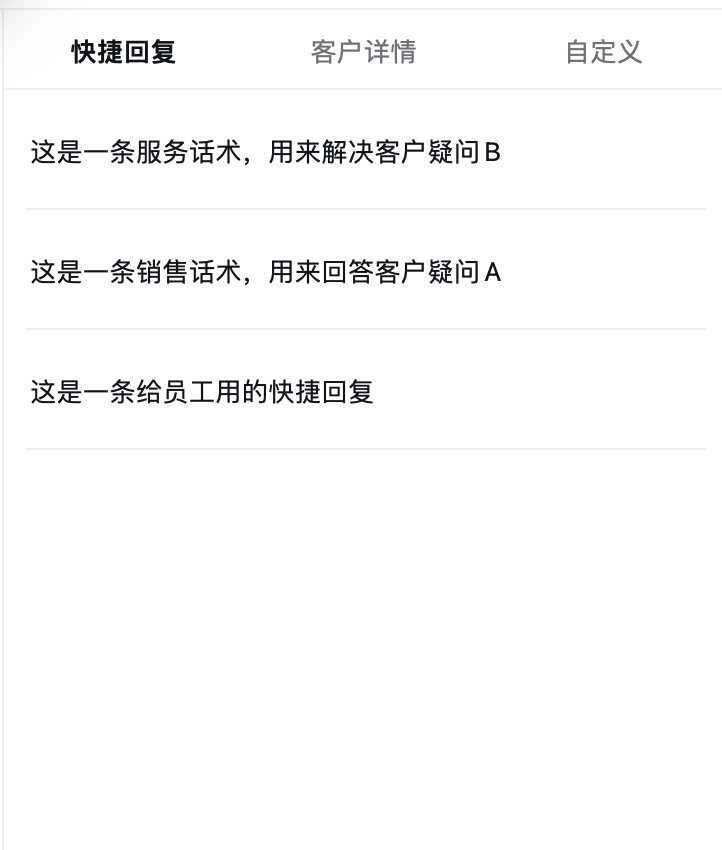
Task: Choose the 销售话术 quick reply for 疑问A
Action: pyautogui.click(x=266, y=272)
